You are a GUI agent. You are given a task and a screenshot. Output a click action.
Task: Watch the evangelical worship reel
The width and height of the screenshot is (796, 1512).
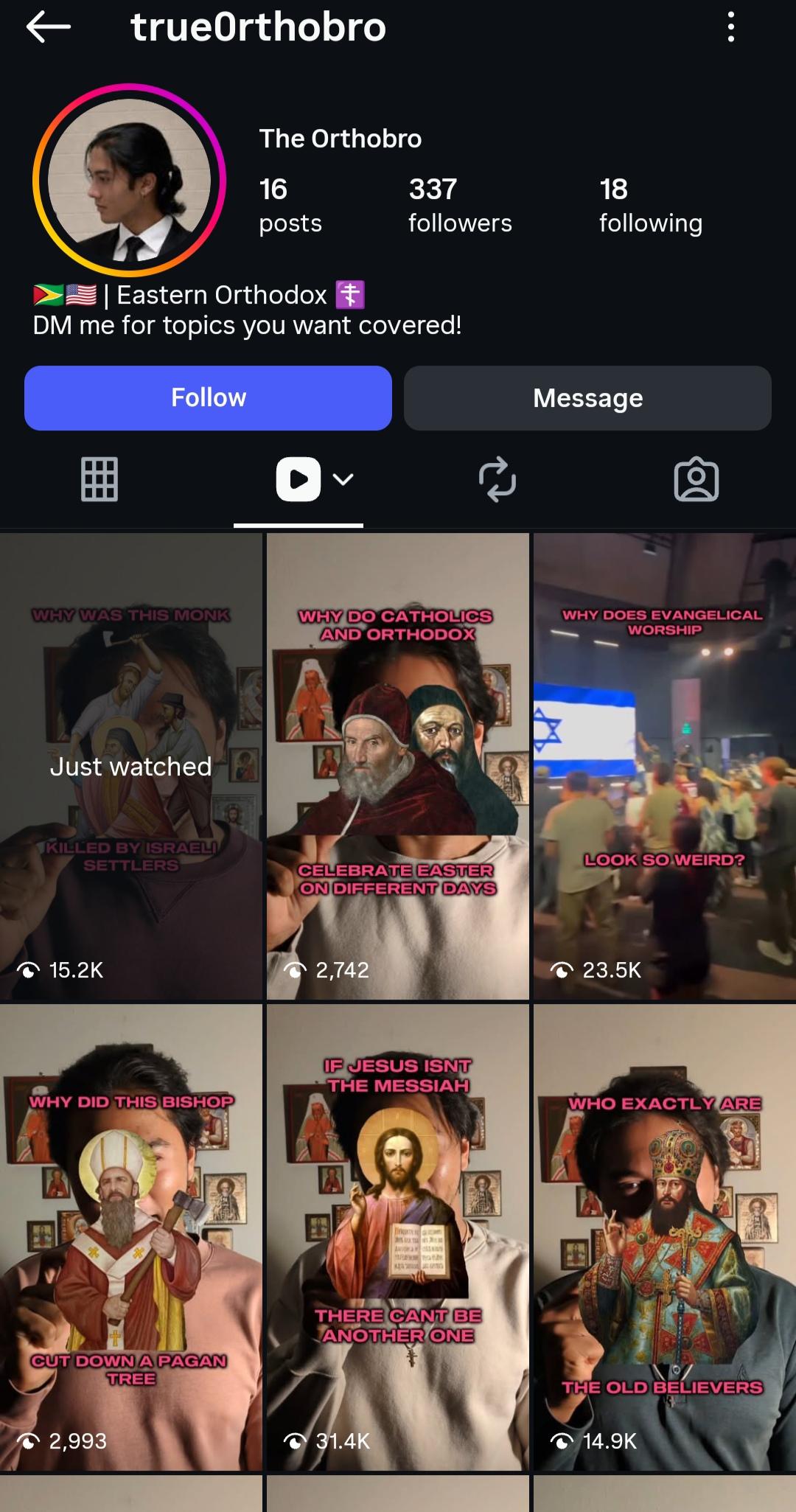click(664, 767)
